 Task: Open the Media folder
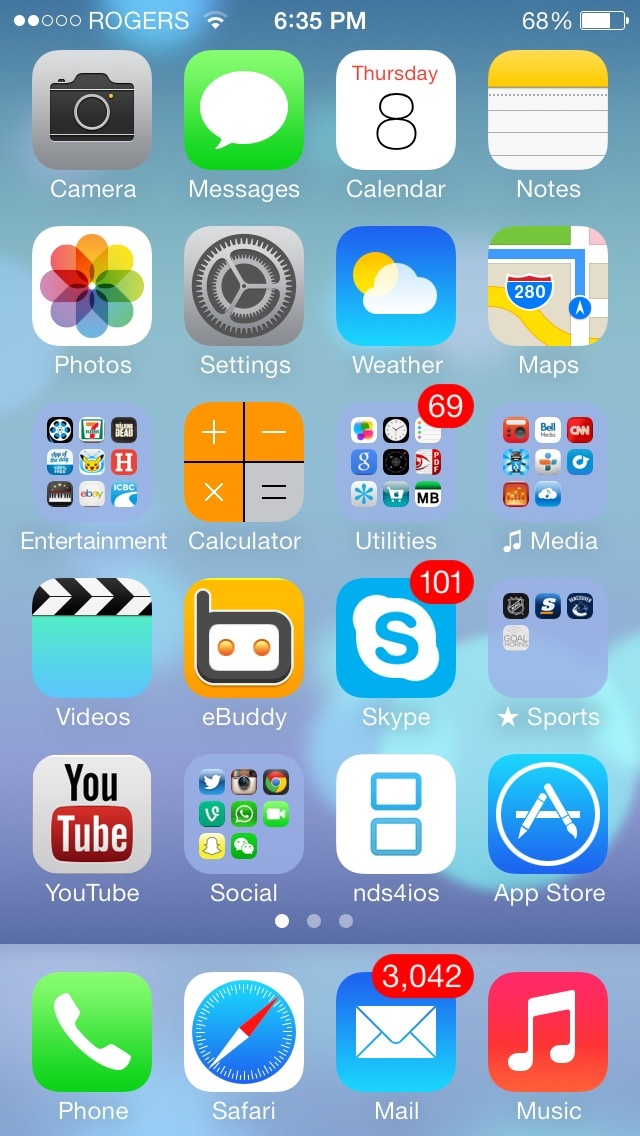pyautogui.click(x=548, y=462)
